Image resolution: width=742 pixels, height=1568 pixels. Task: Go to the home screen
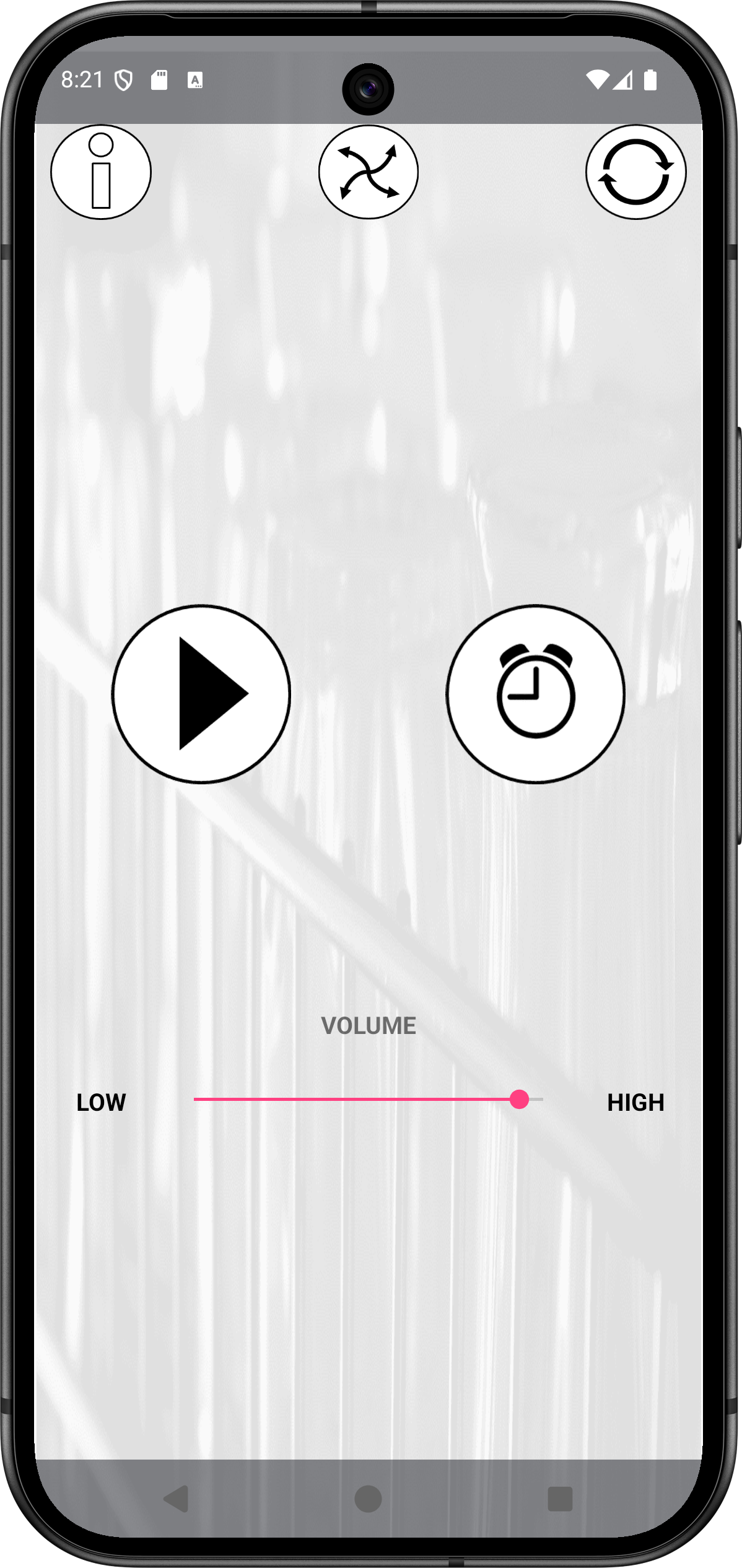369,1499
